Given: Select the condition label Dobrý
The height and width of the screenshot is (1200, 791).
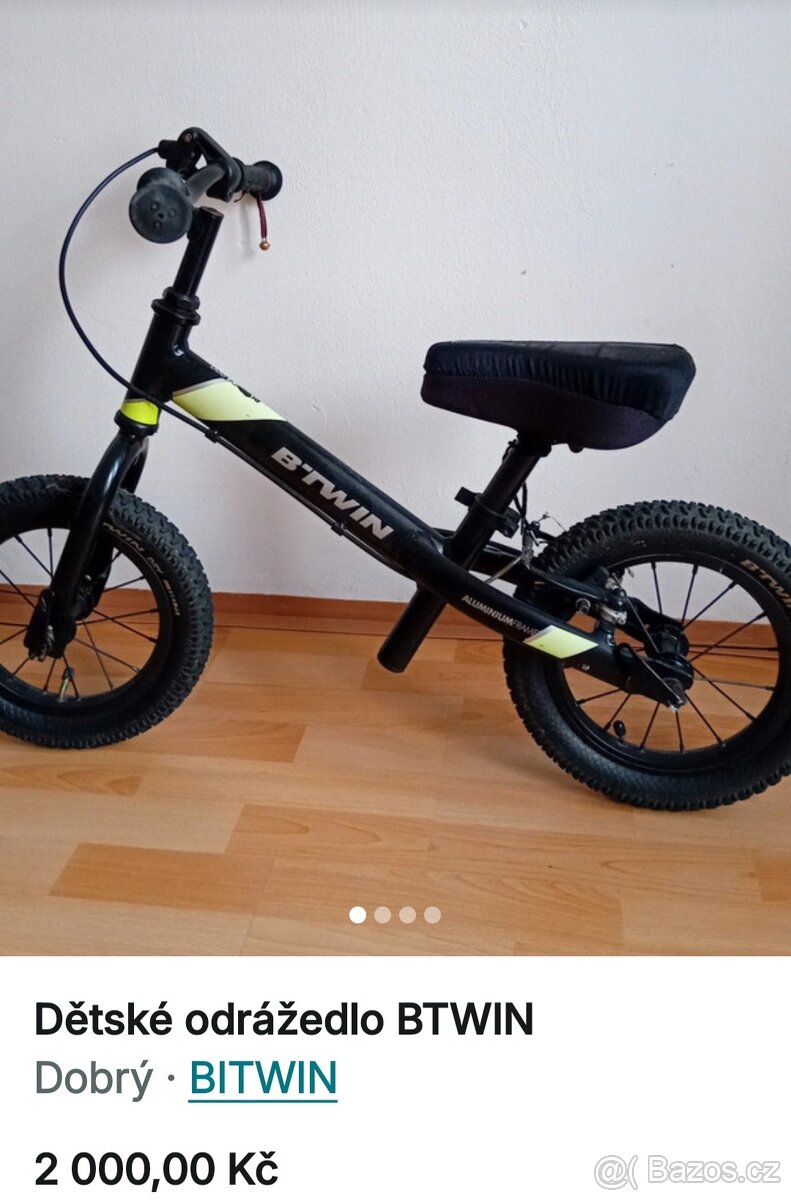Looking at the screenshot, I should tap(93, 1078).
